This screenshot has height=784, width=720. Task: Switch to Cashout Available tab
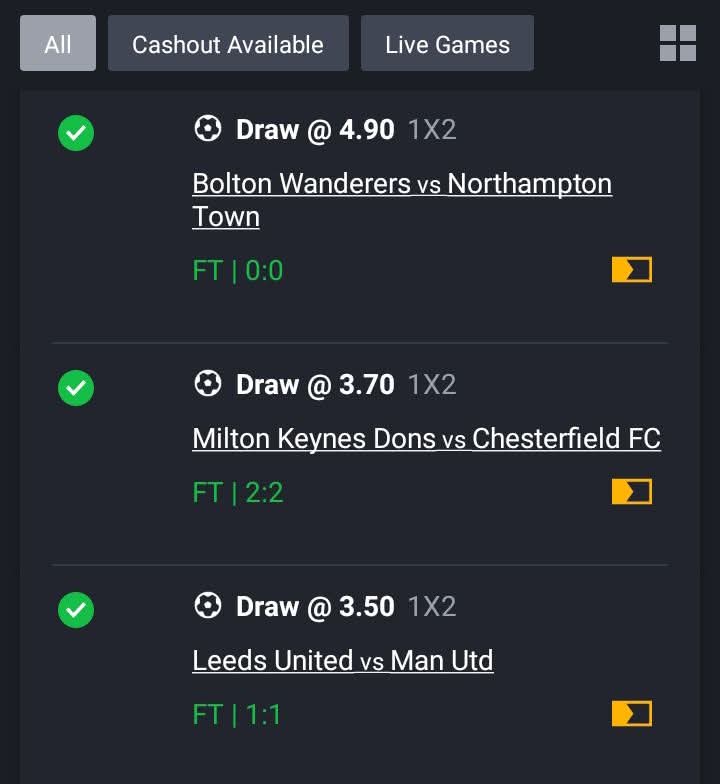point(228,44)
